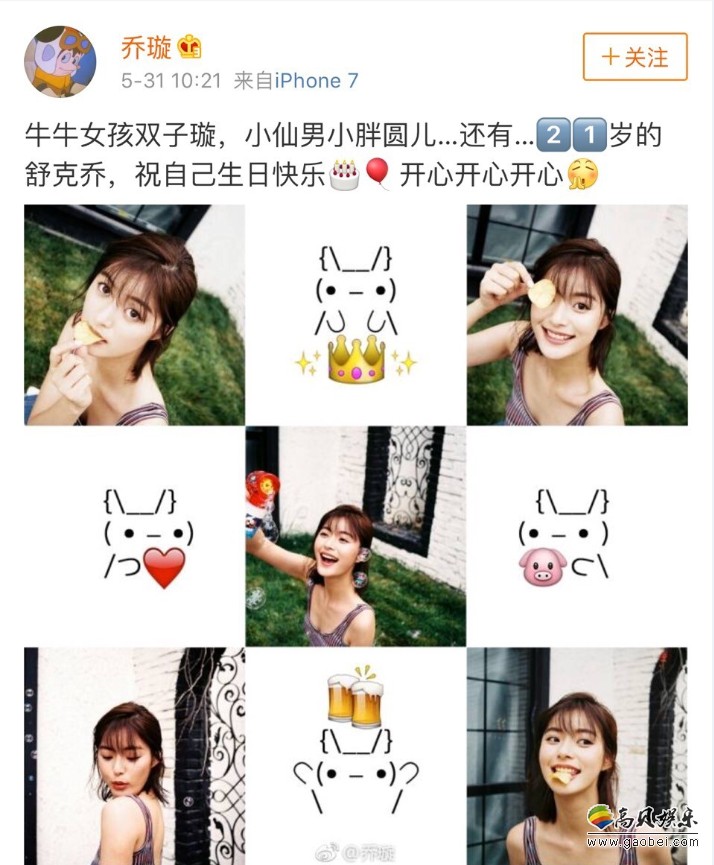Open the photo of her looking over her shoulder
The image size is (714, 865).
(x=134, y=755)
